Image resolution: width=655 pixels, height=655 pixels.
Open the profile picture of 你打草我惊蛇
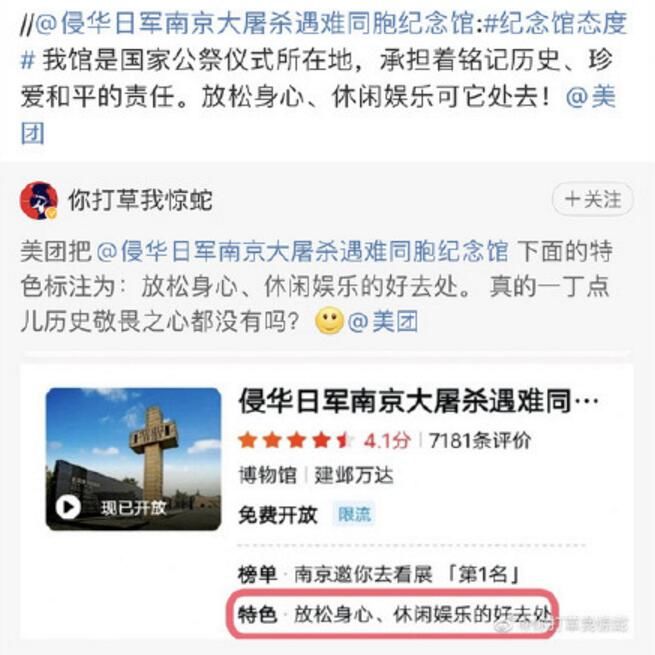38,200
